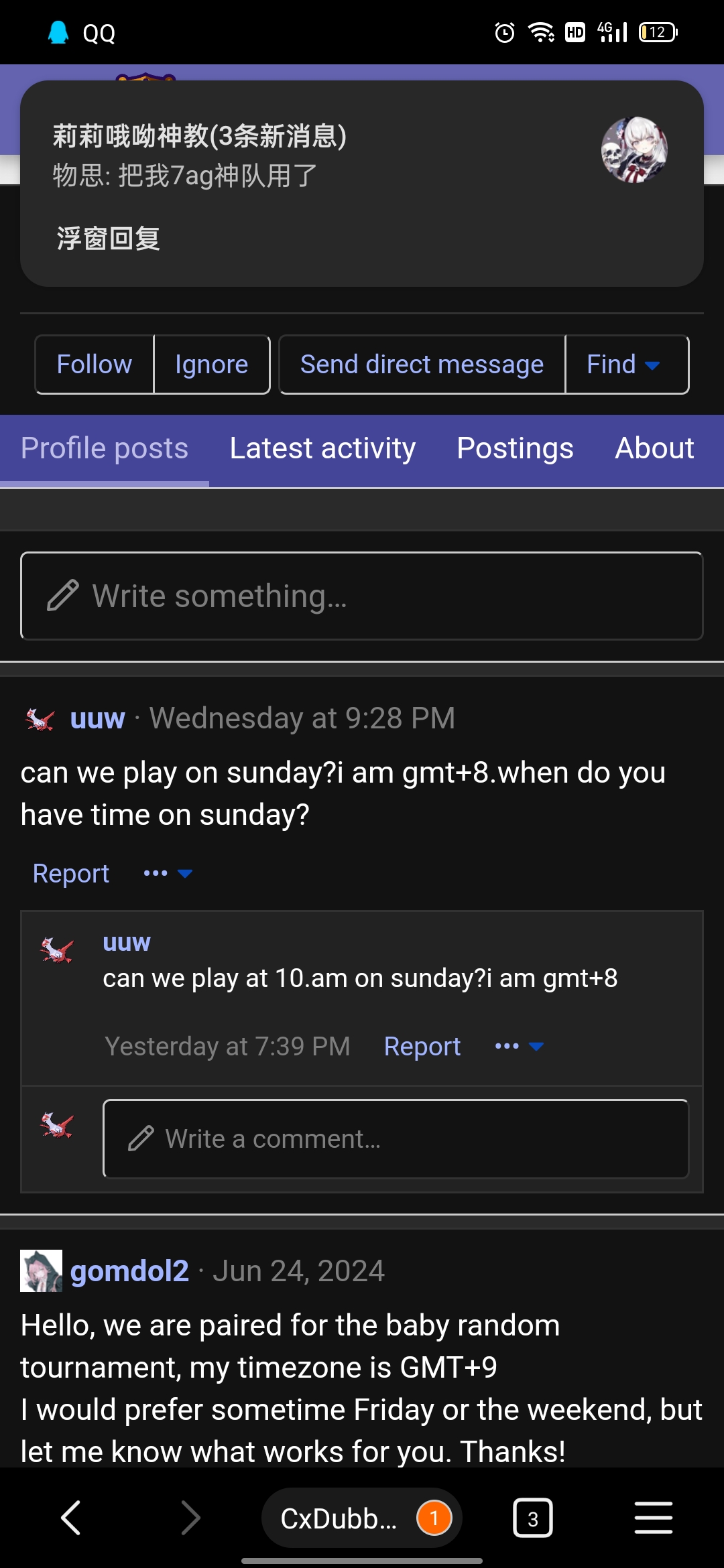Open the About tab
The height and width of the screenshot is (1568, 724).
[654, 448]
